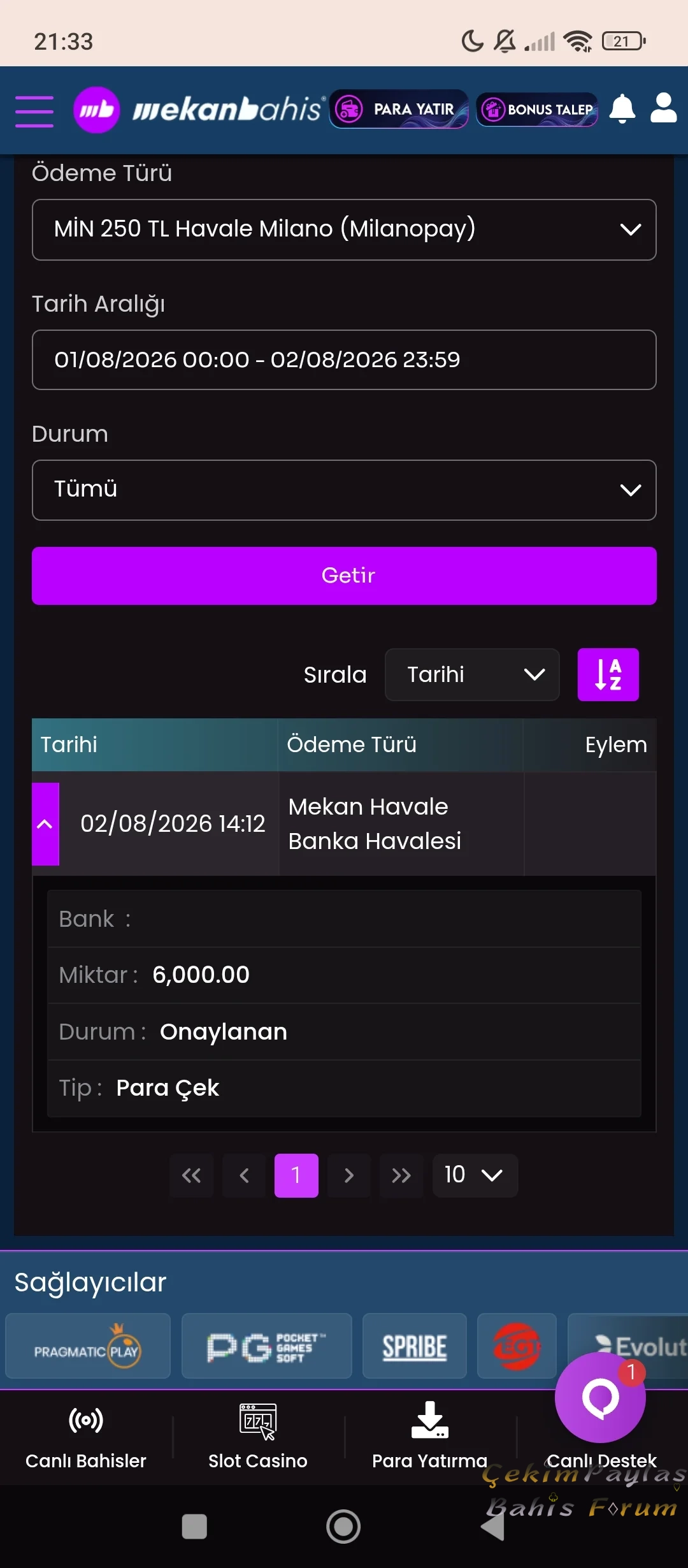Tap the PARA YATIR button
The width and height of the screenshot is (688, 1568).
[x=399, y=110]
